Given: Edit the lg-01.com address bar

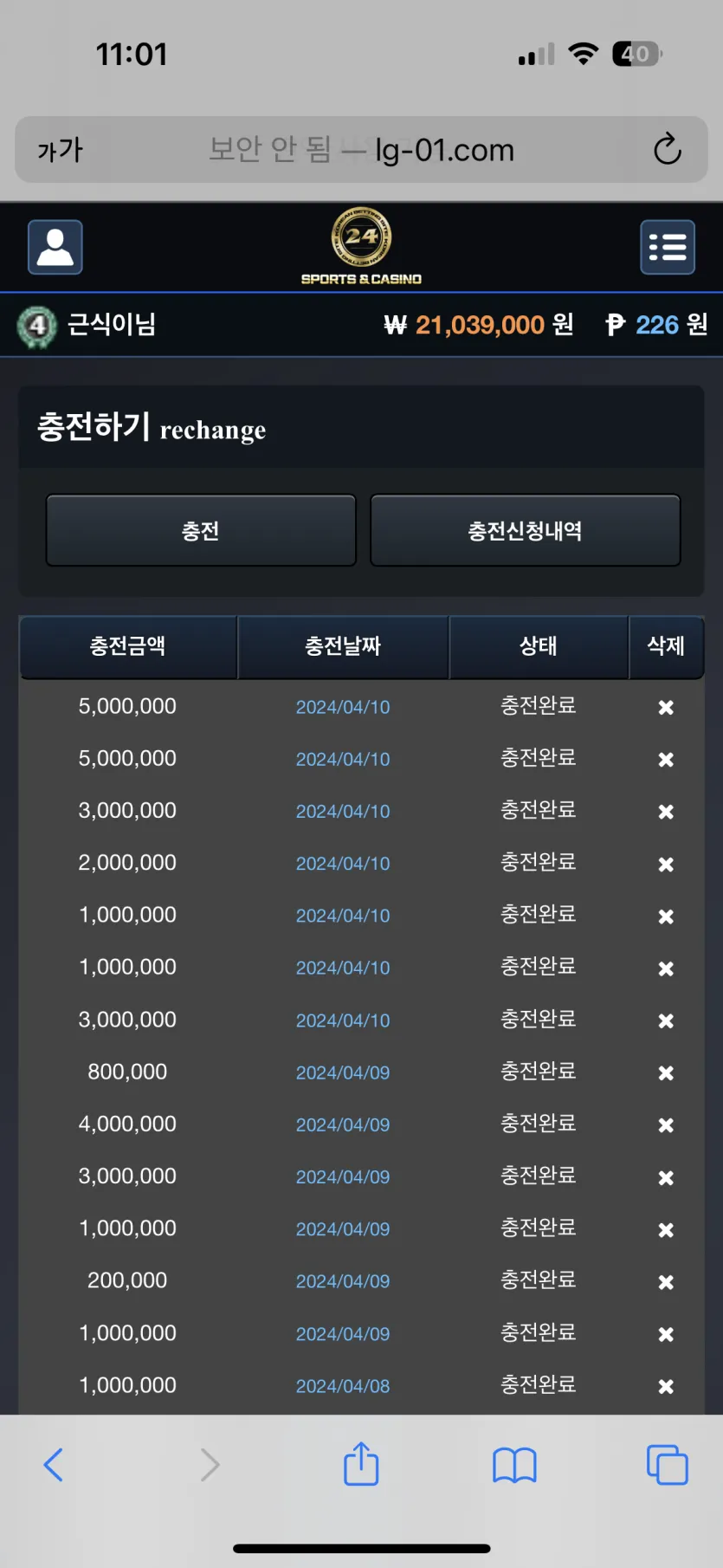Looking at the screenshot, I should coord(361,149).
